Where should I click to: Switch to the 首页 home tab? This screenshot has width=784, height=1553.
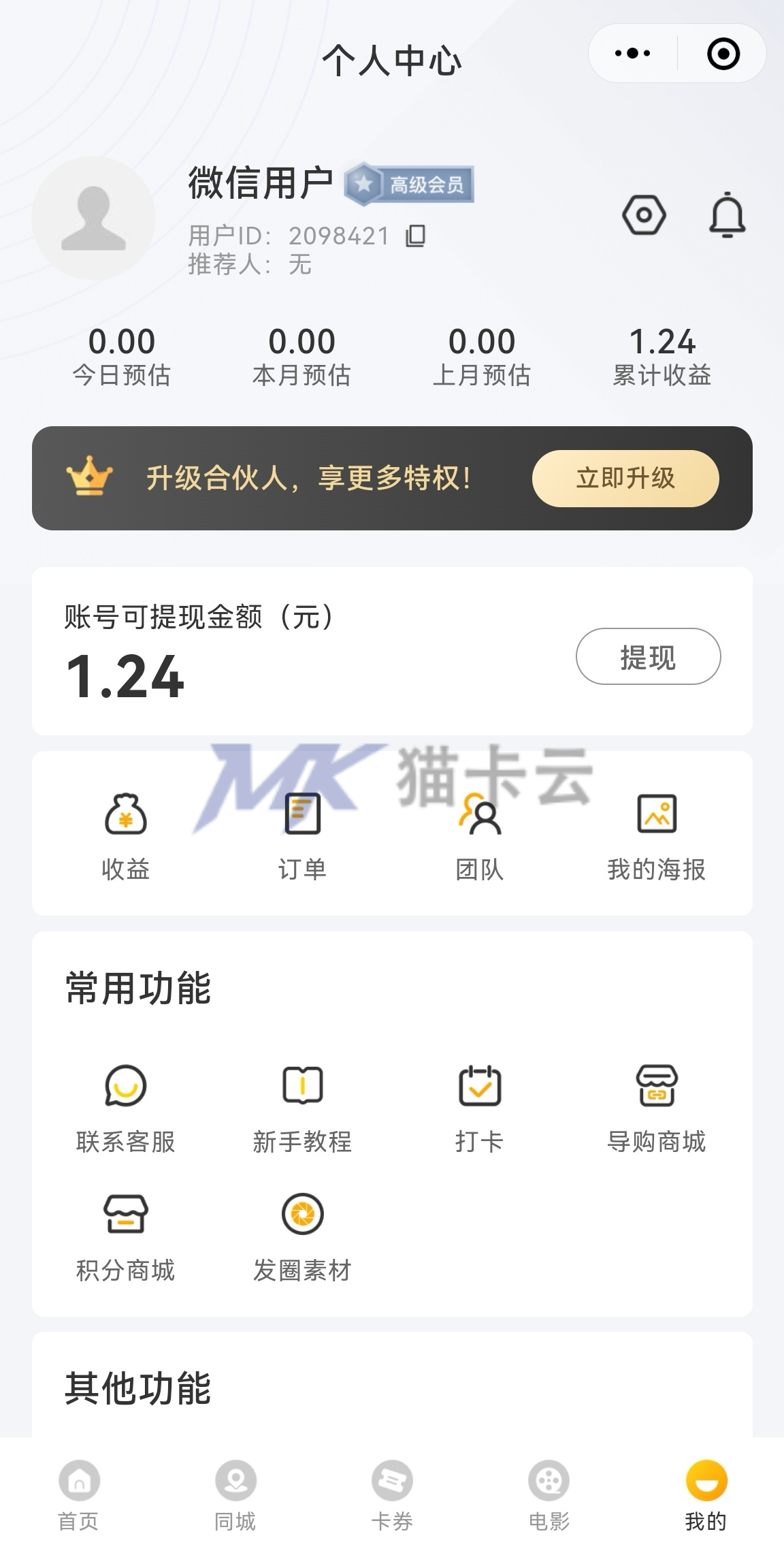click(x=79, y=1495)
